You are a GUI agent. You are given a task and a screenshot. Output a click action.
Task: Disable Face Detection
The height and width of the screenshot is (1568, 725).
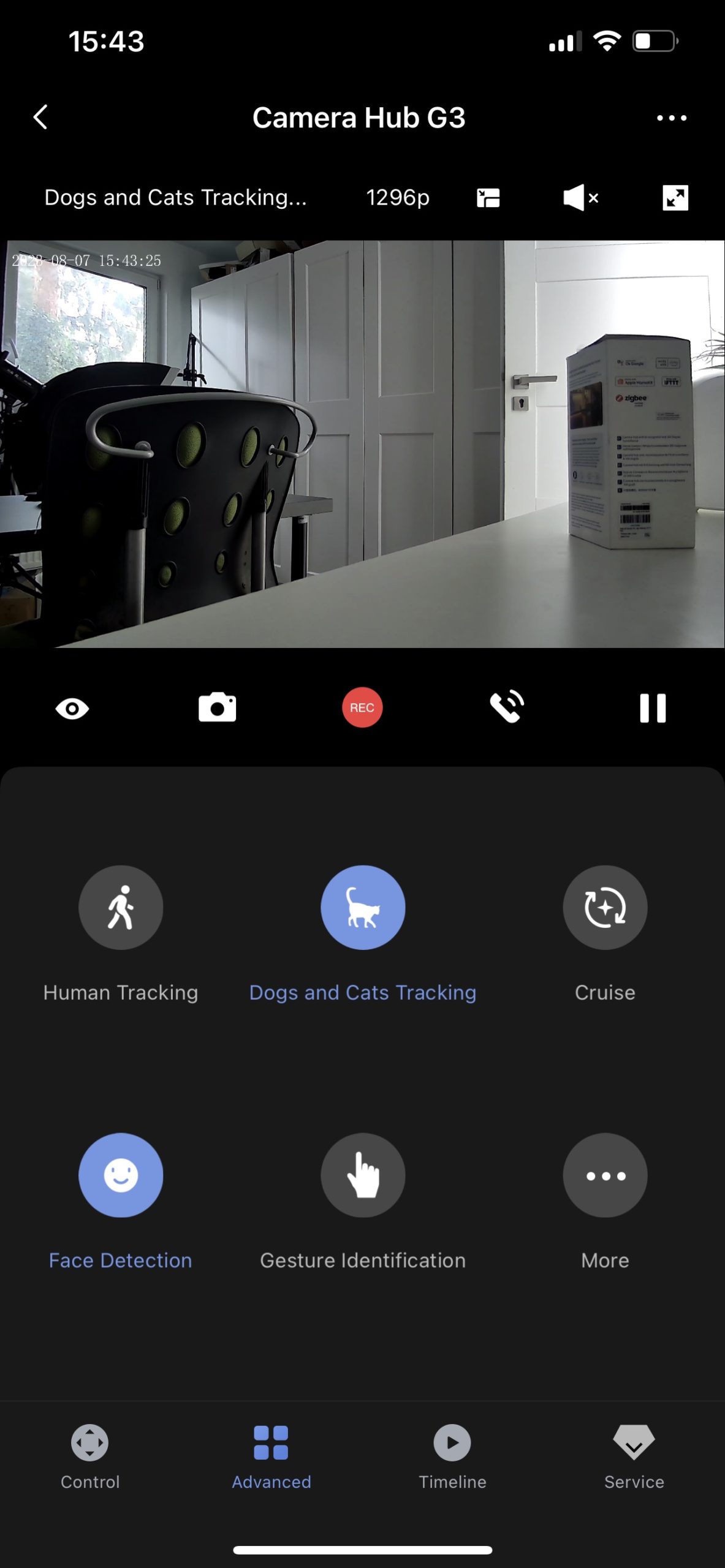coord(121,1175)
